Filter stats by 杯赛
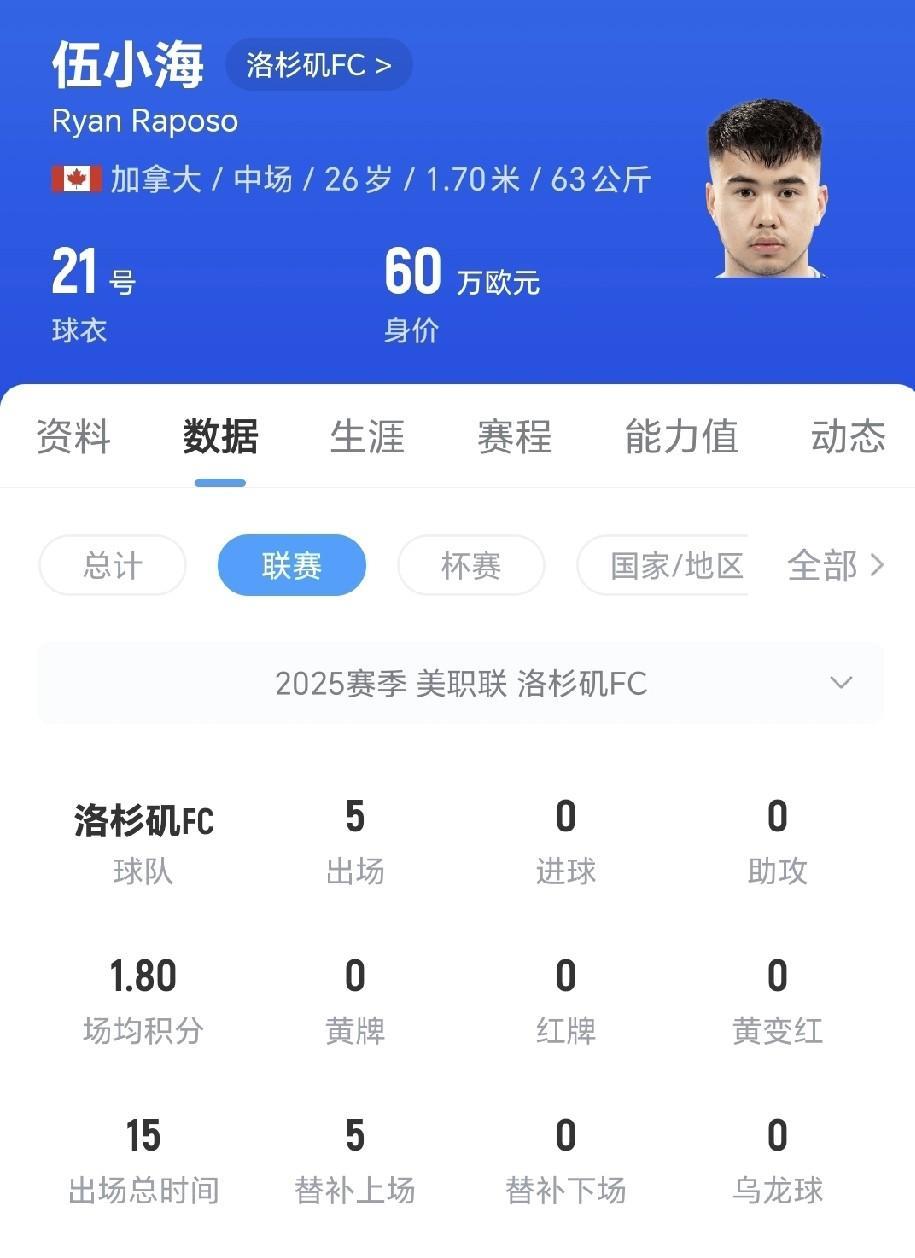The width and height of the screenshot is (915, 1258). click(471, 565)
